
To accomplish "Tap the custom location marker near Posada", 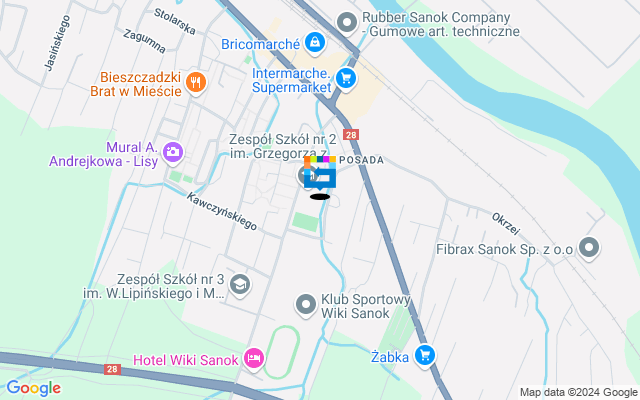I will [x=320, y=177].
